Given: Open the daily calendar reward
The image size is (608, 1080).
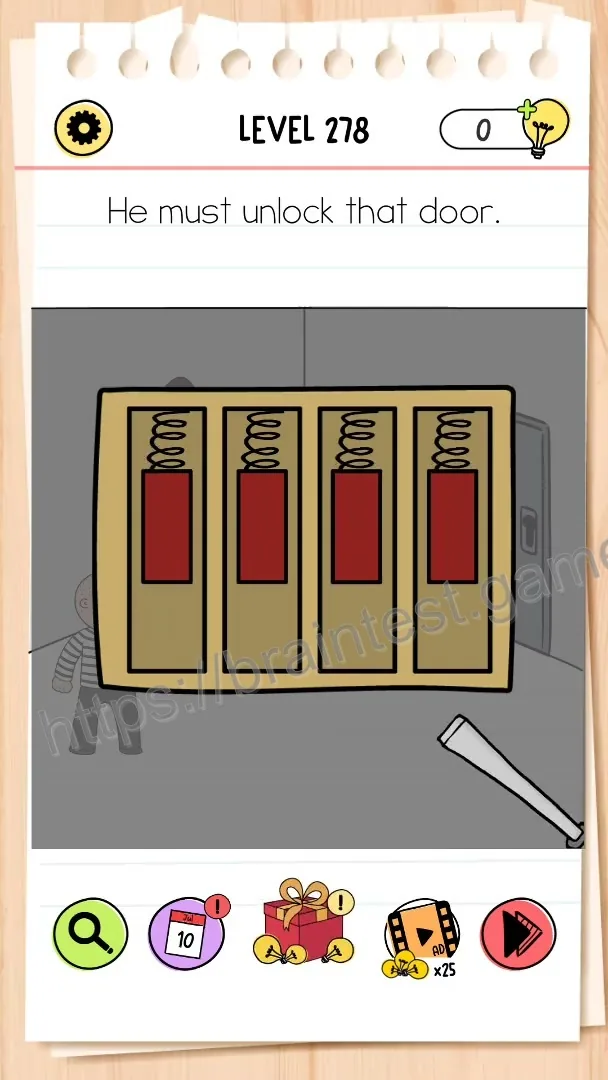Looking at the screenshot, I should [187, 933].
